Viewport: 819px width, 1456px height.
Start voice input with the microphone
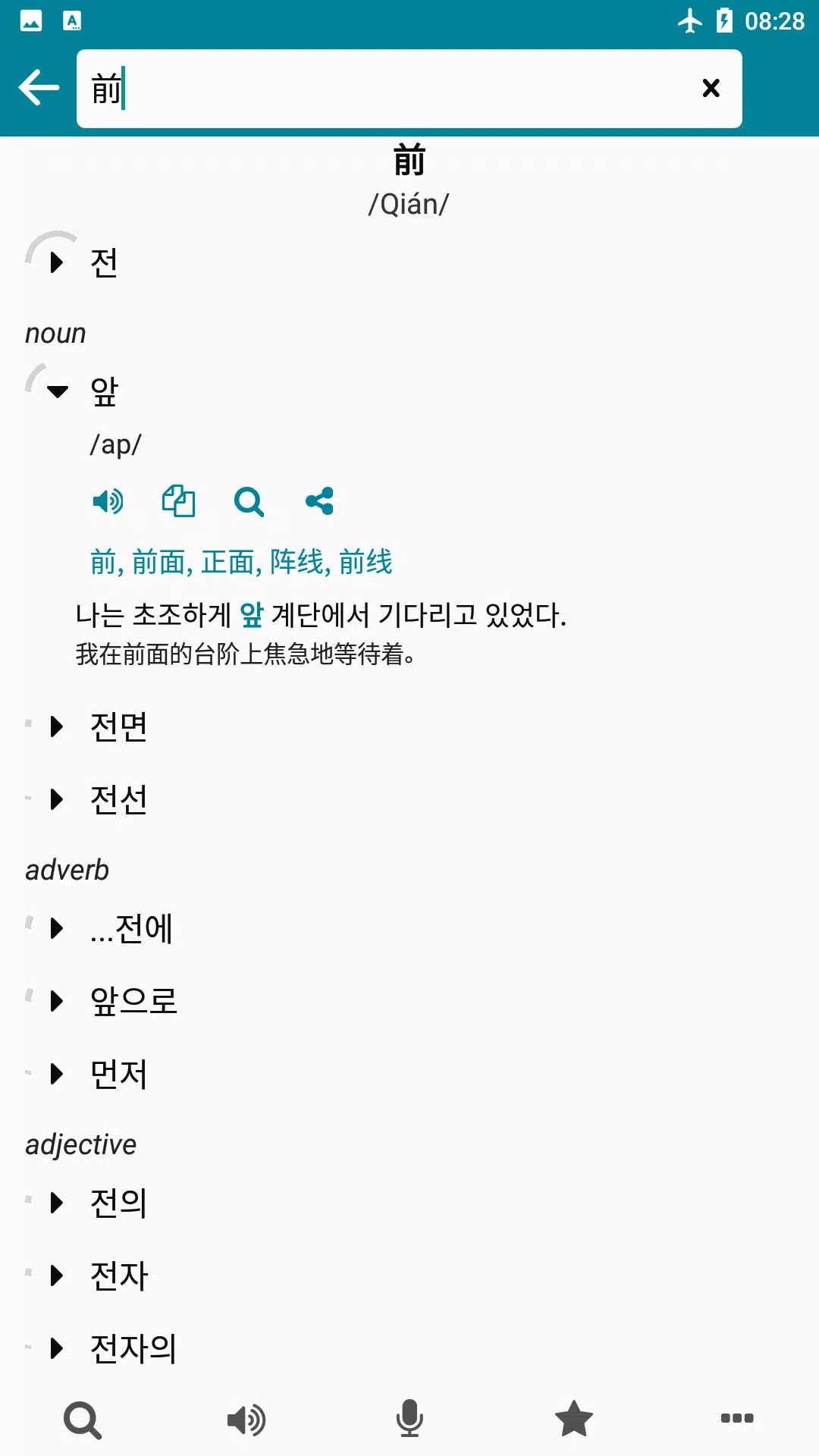[409, 1420]
